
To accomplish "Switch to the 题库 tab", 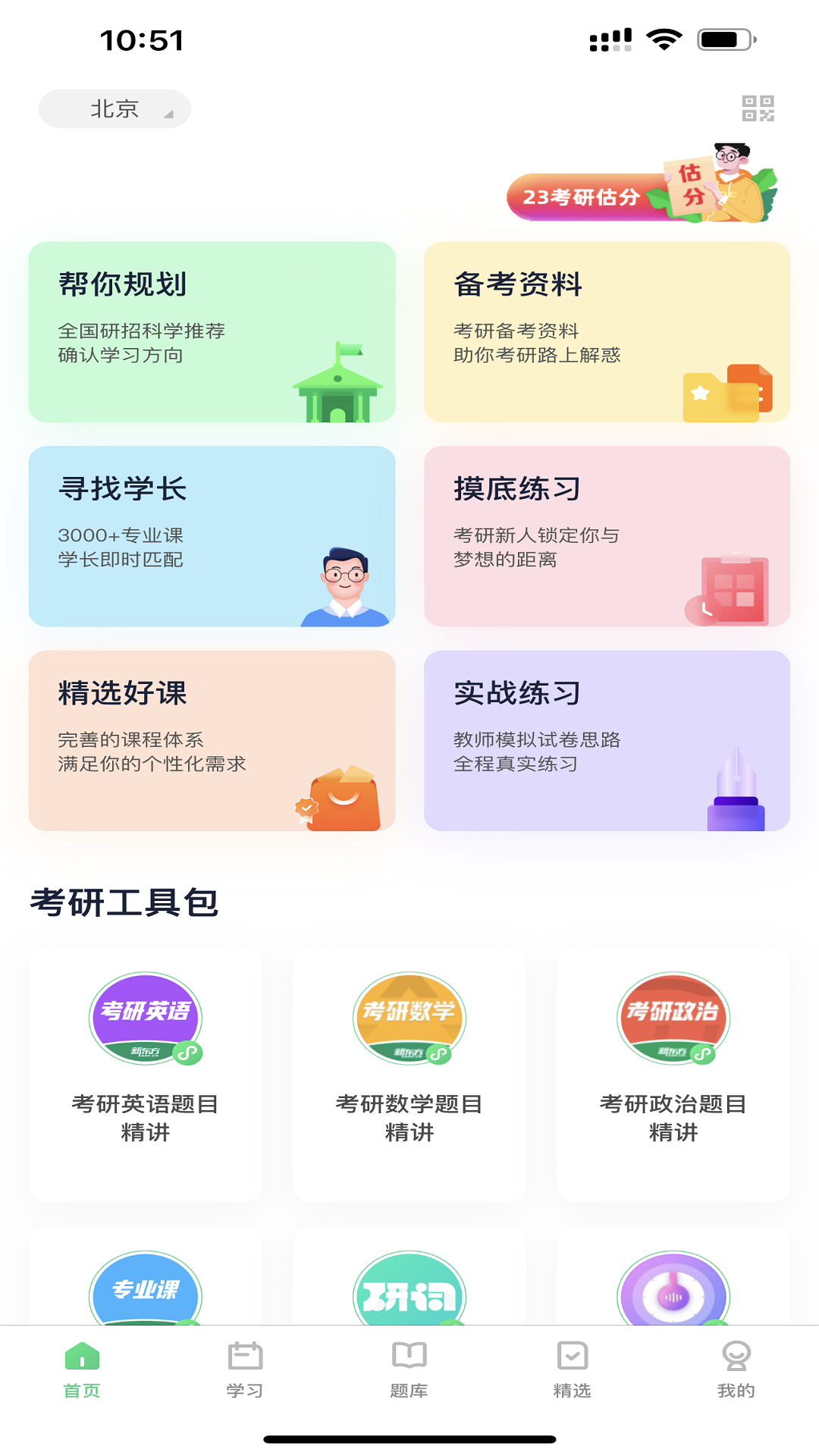I will (409, 1369).
